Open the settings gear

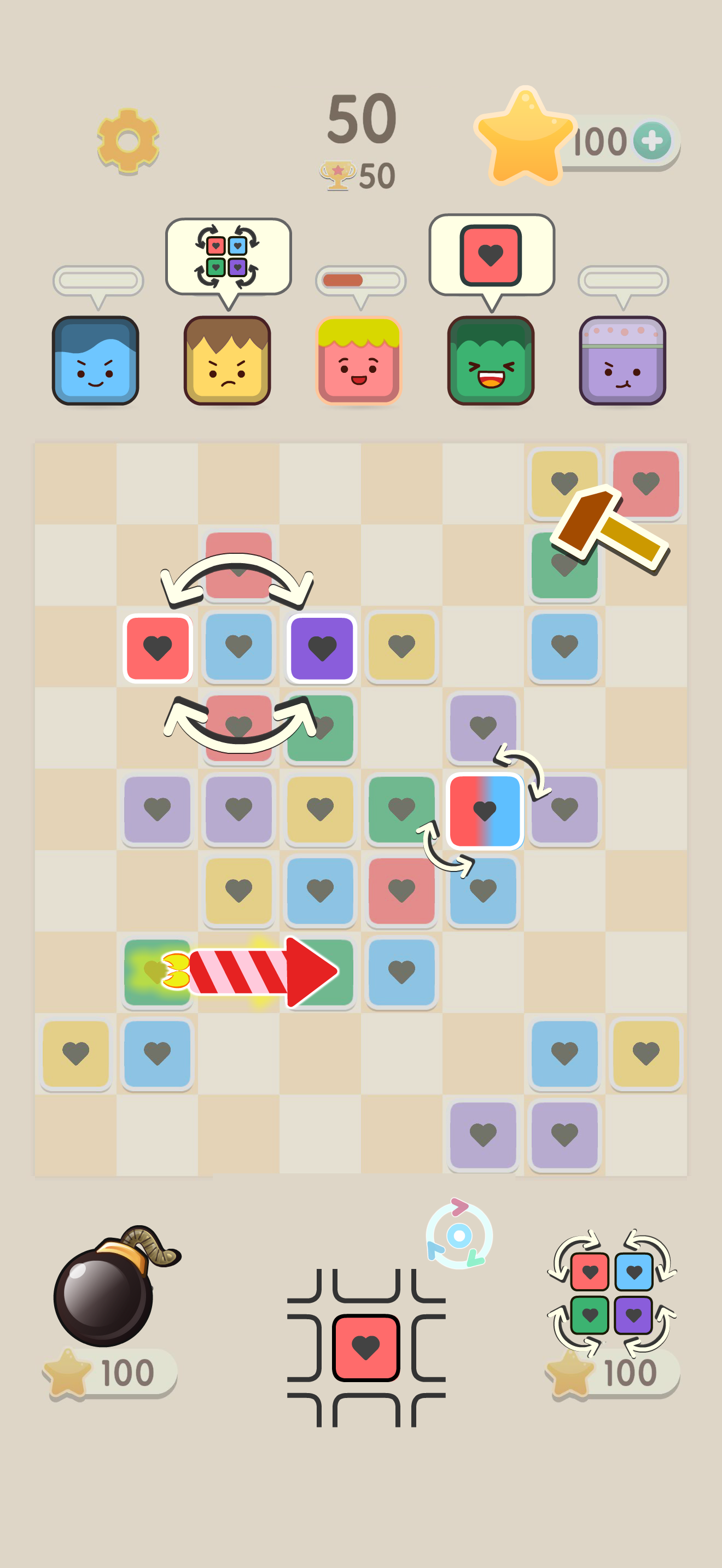(128, 141)
